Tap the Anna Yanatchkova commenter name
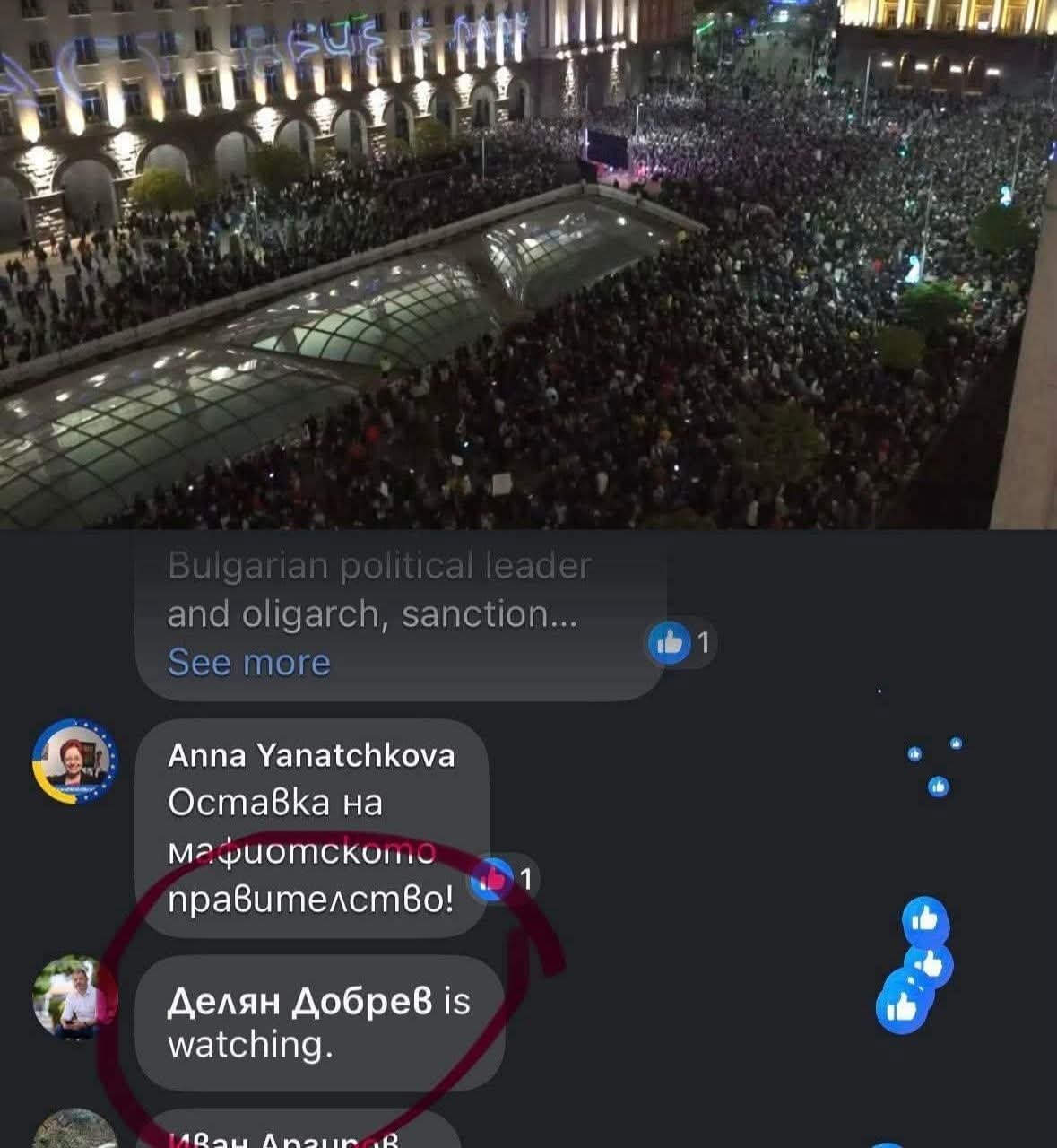 [311, 755]
